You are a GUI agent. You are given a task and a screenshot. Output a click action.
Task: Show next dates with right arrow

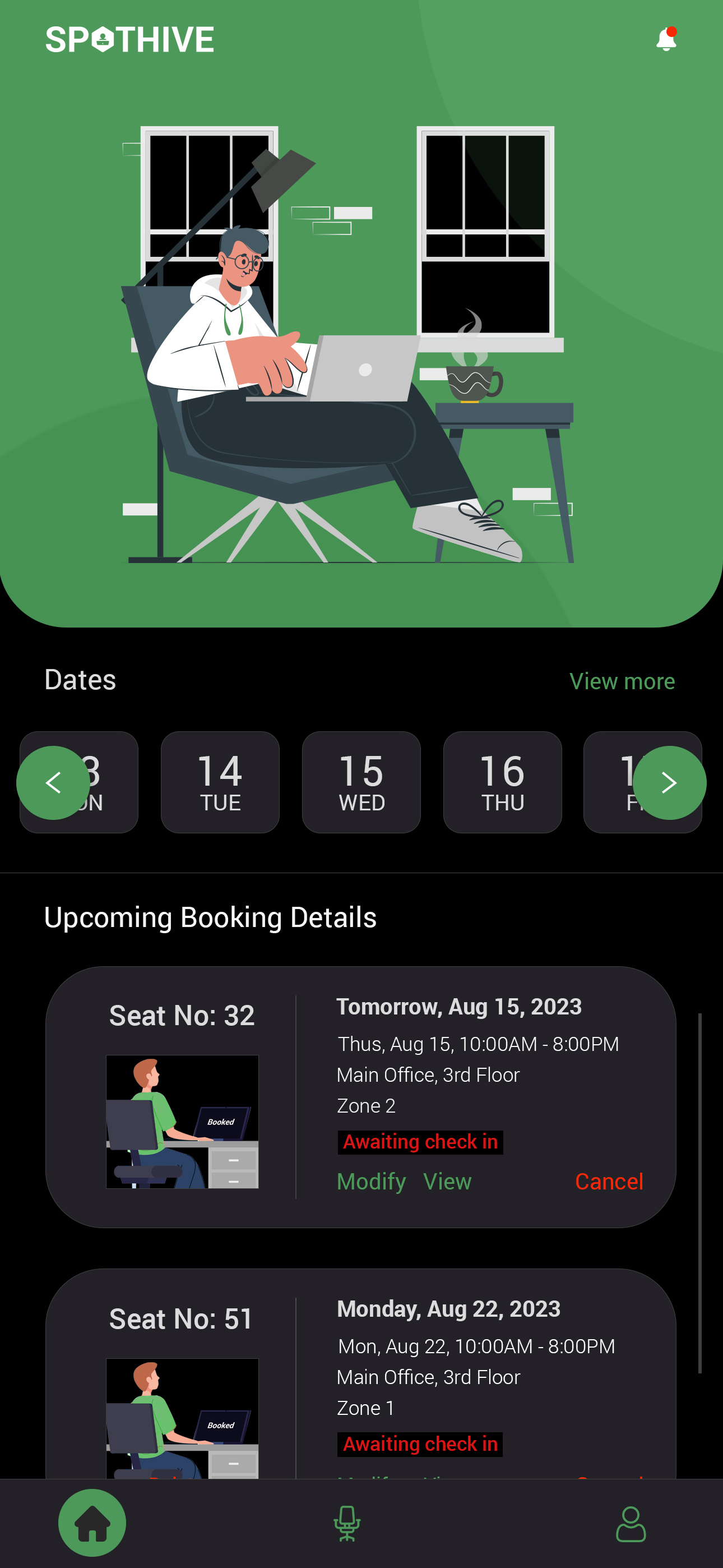coord(669,782)
